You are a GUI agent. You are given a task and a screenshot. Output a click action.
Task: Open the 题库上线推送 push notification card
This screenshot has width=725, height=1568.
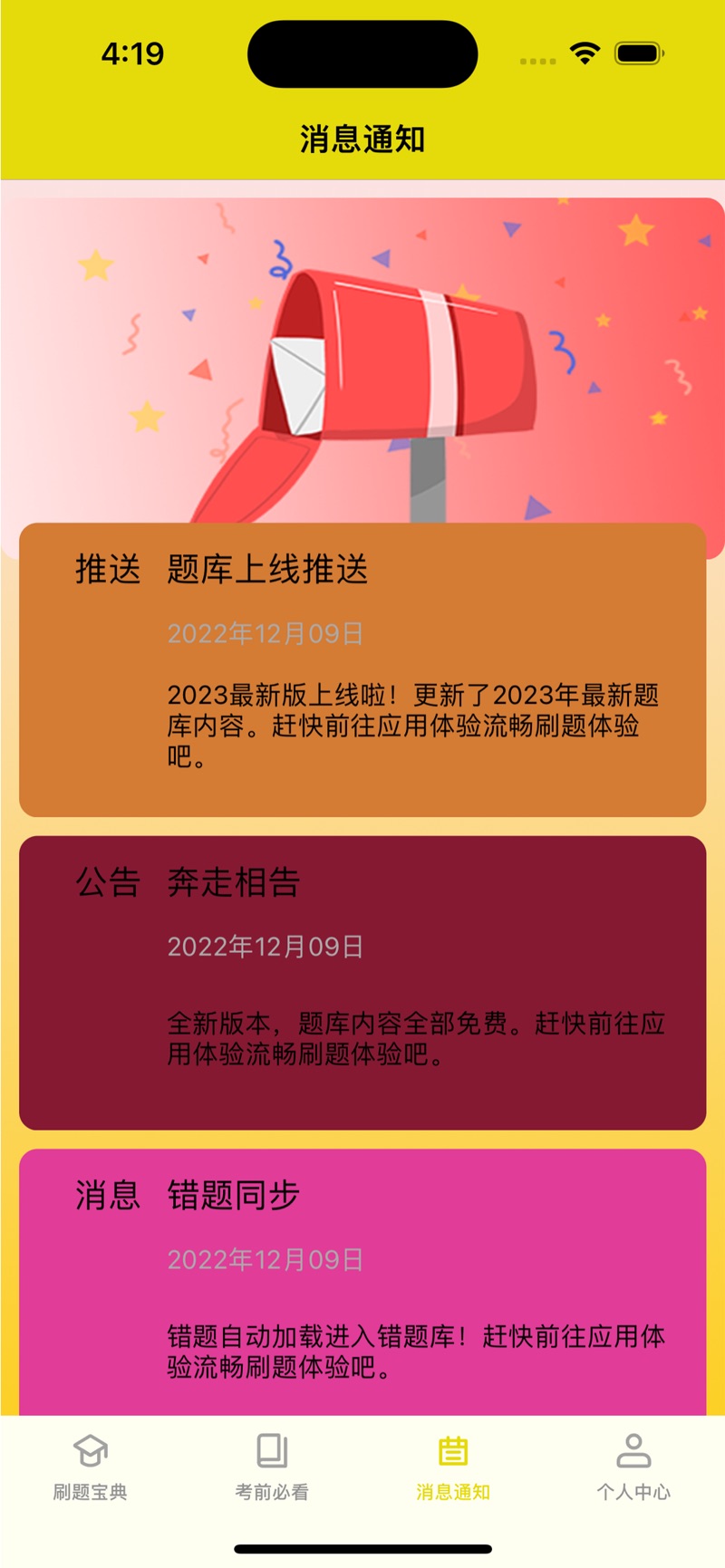pyautogui.click(x=362, y=670)
